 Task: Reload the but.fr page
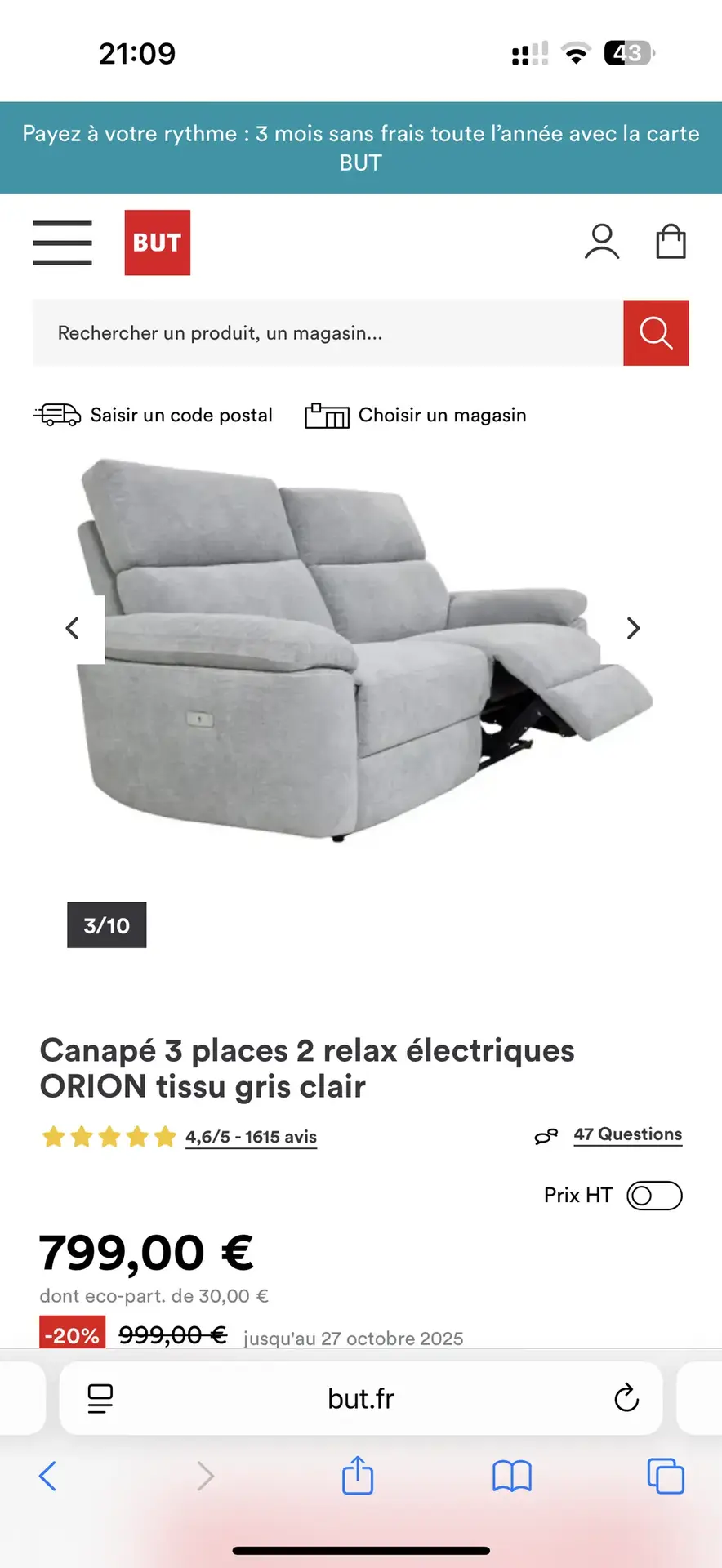pos(626,1398)
